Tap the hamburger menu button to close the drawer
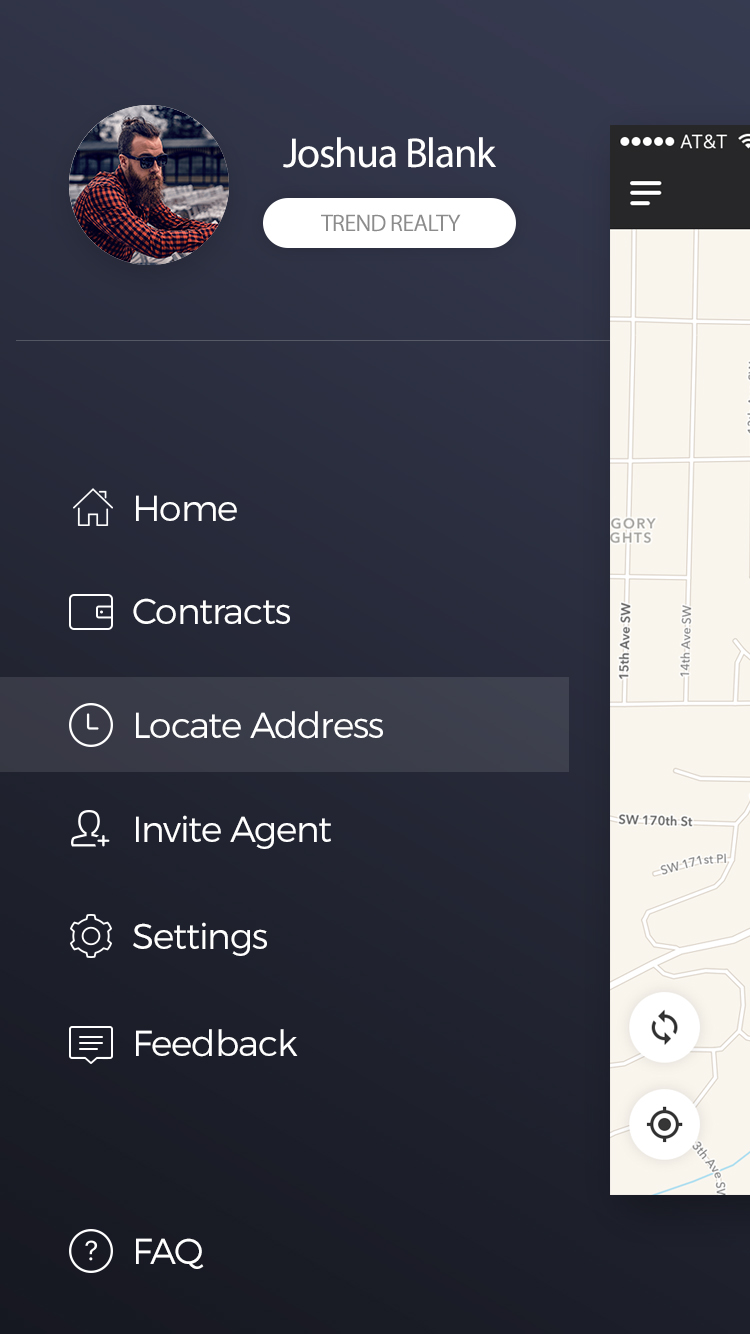This screenshot has width=750, height=1334. 645,193
